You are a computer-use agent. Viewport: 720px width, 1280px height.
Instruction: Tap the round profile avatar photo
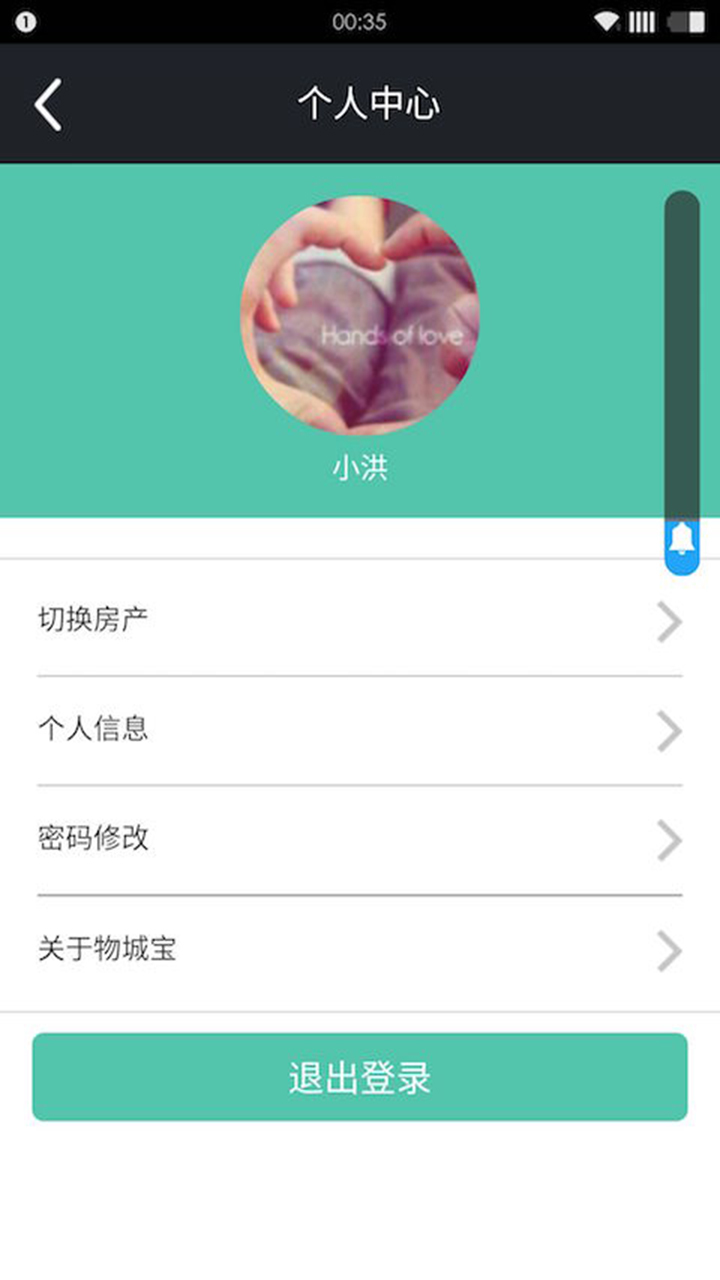point(360,316)
